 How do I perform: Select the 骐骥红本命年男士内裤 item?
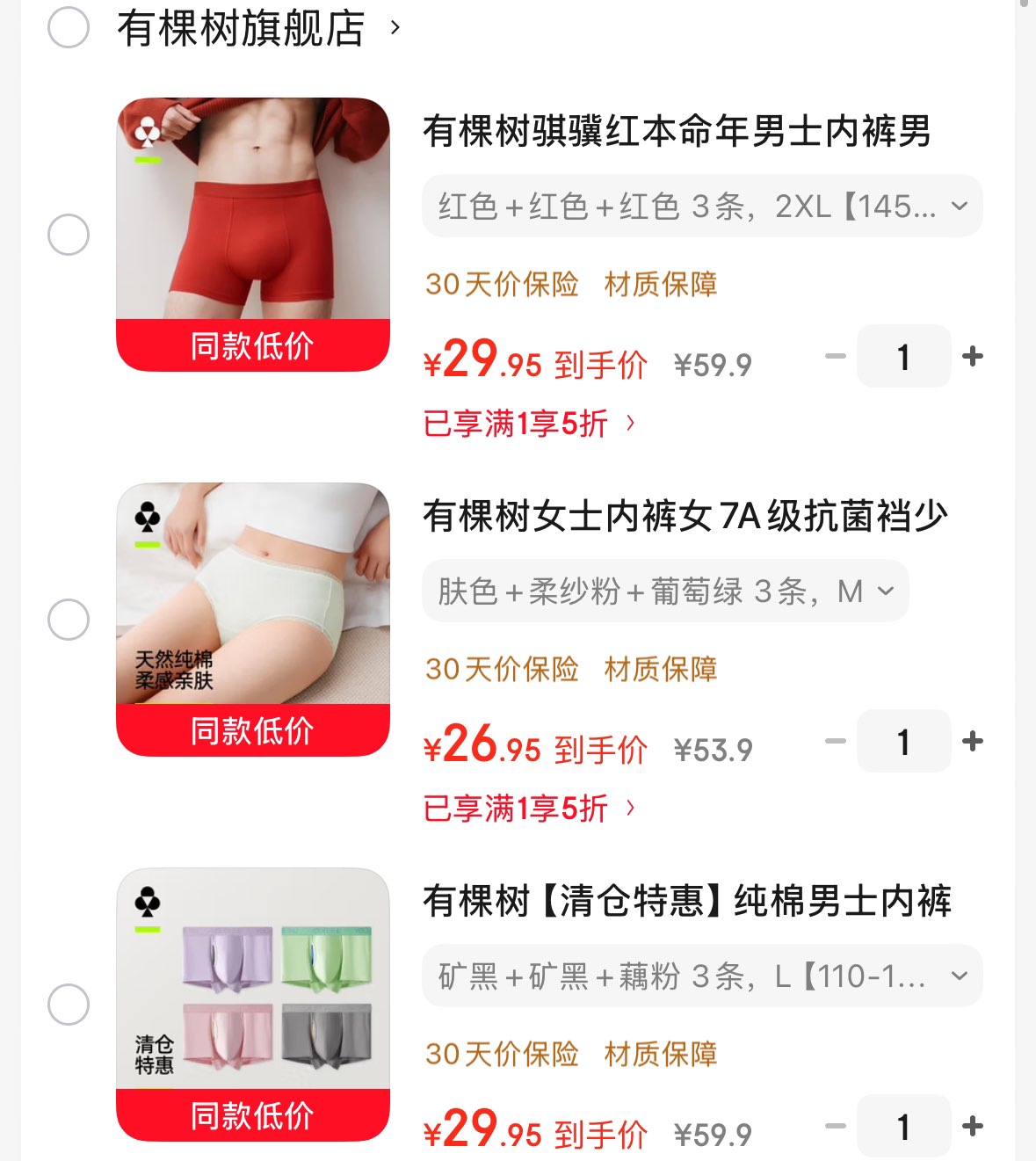[69, 235]
